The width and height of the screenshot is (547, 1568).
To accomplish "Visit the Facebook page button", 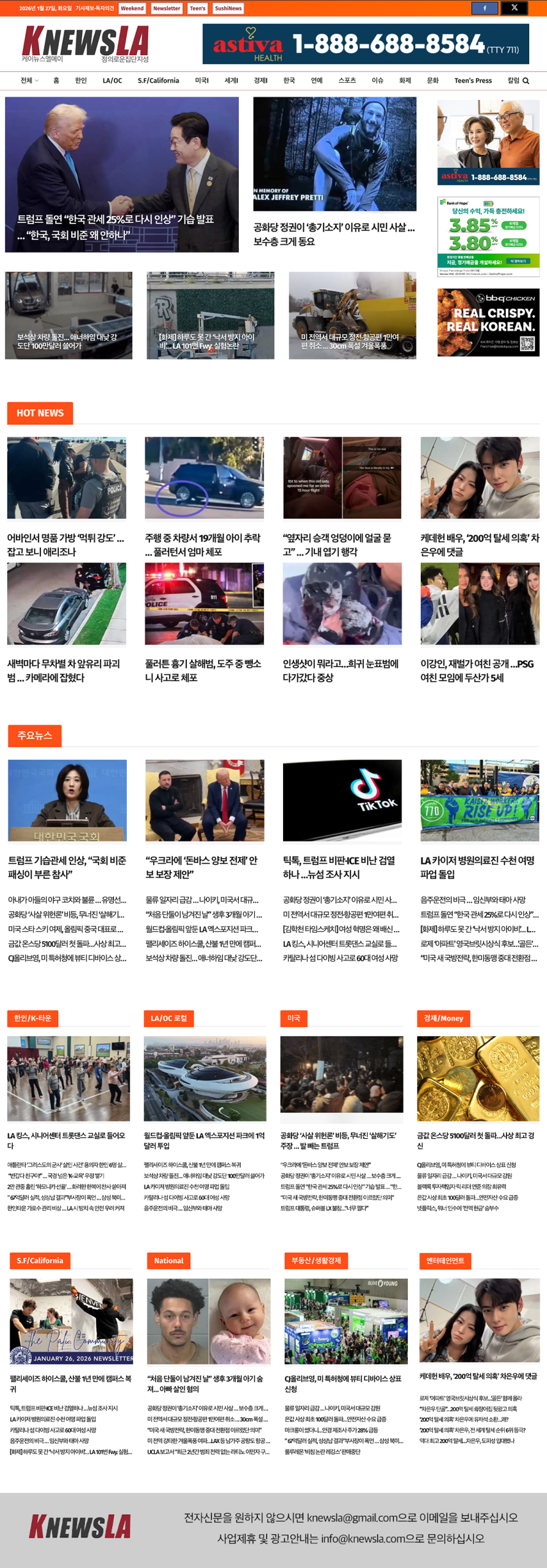I will click(485, 8).
